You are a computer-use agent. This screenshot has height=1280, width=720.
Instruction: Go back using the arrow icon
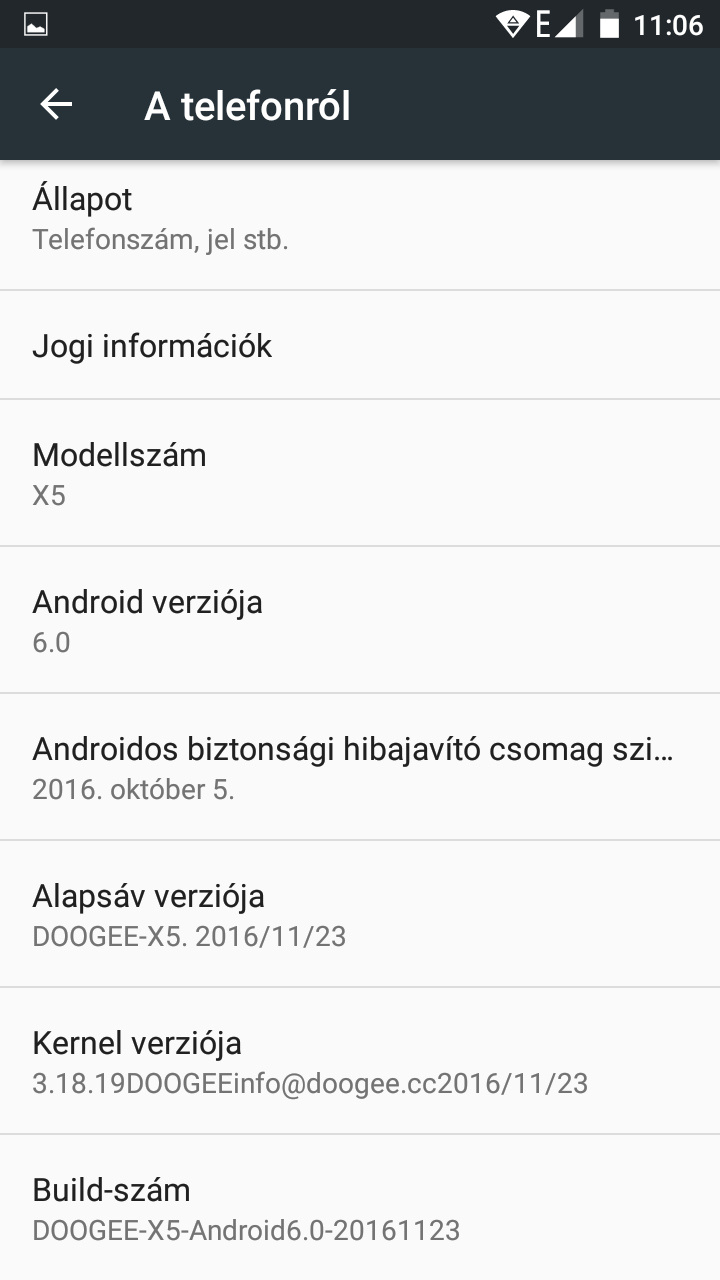pos(56,105)
